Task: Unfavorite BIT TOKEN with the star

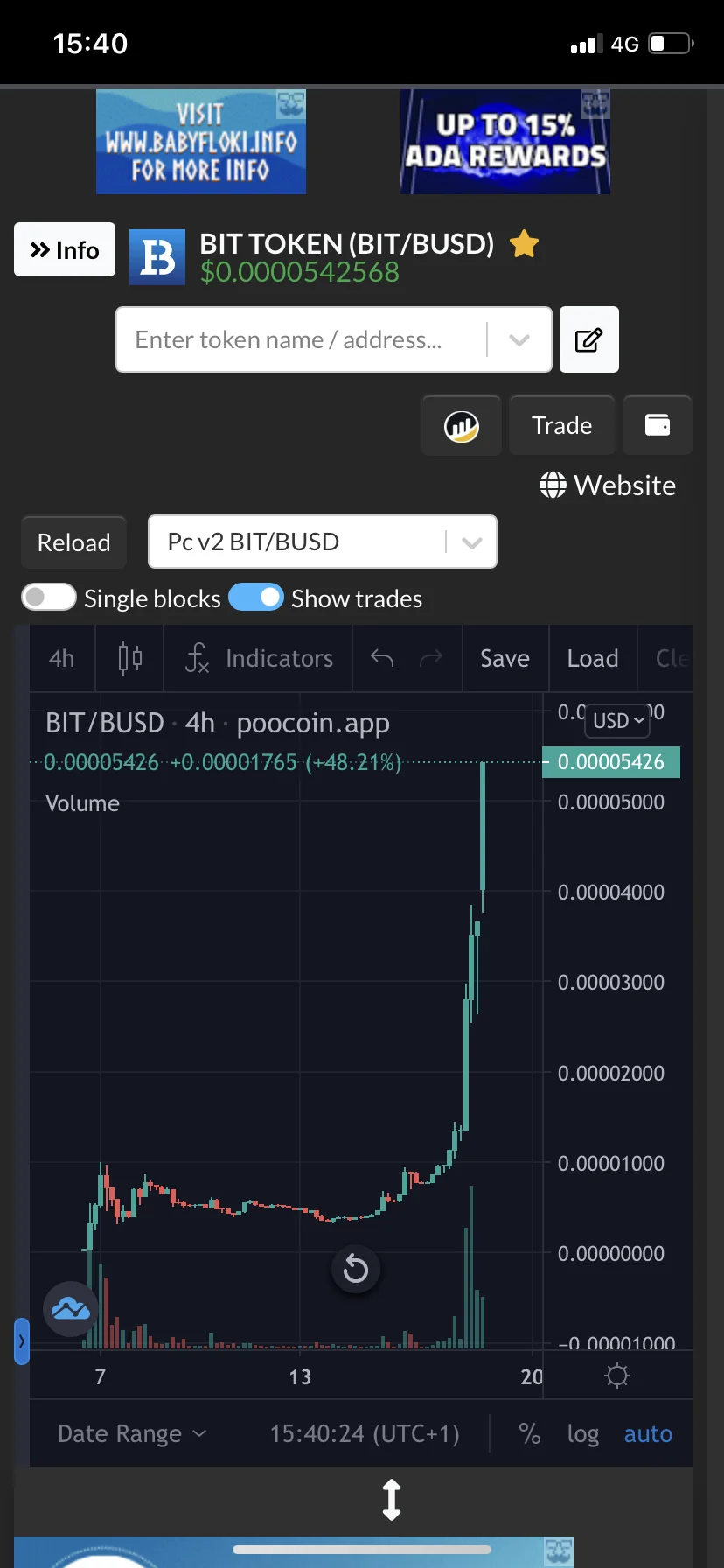Action: pos(524,244)
